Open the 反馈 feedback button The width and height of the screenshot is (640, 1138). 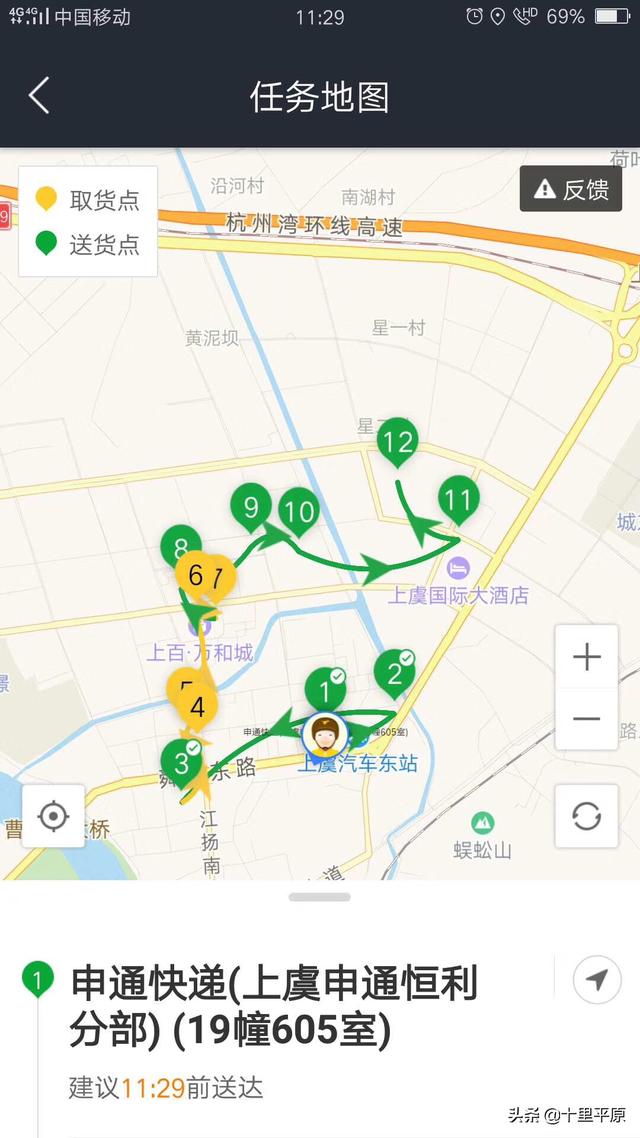(x=571, y=189)
